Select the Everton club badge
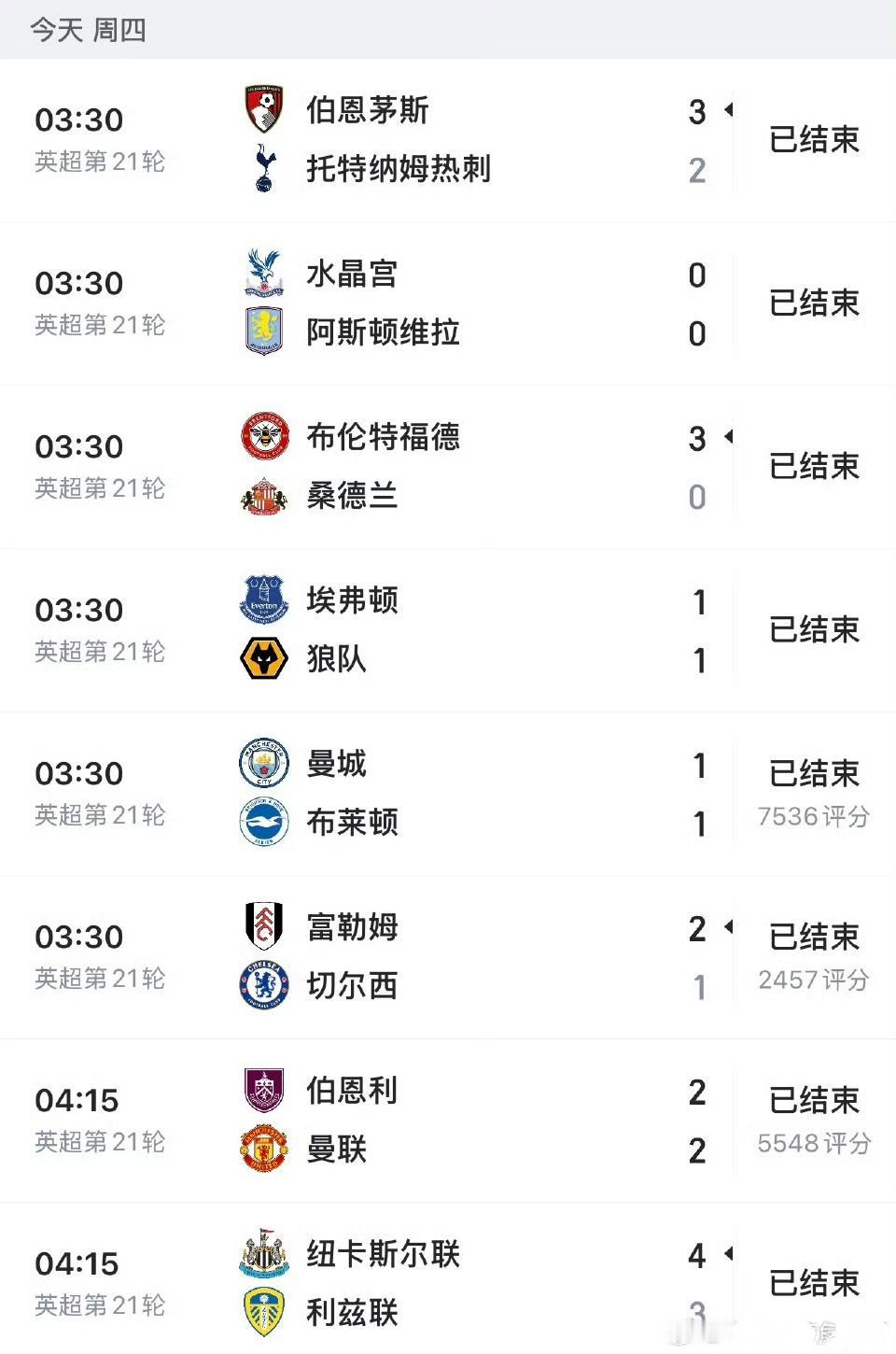 (x=264, y=600)
